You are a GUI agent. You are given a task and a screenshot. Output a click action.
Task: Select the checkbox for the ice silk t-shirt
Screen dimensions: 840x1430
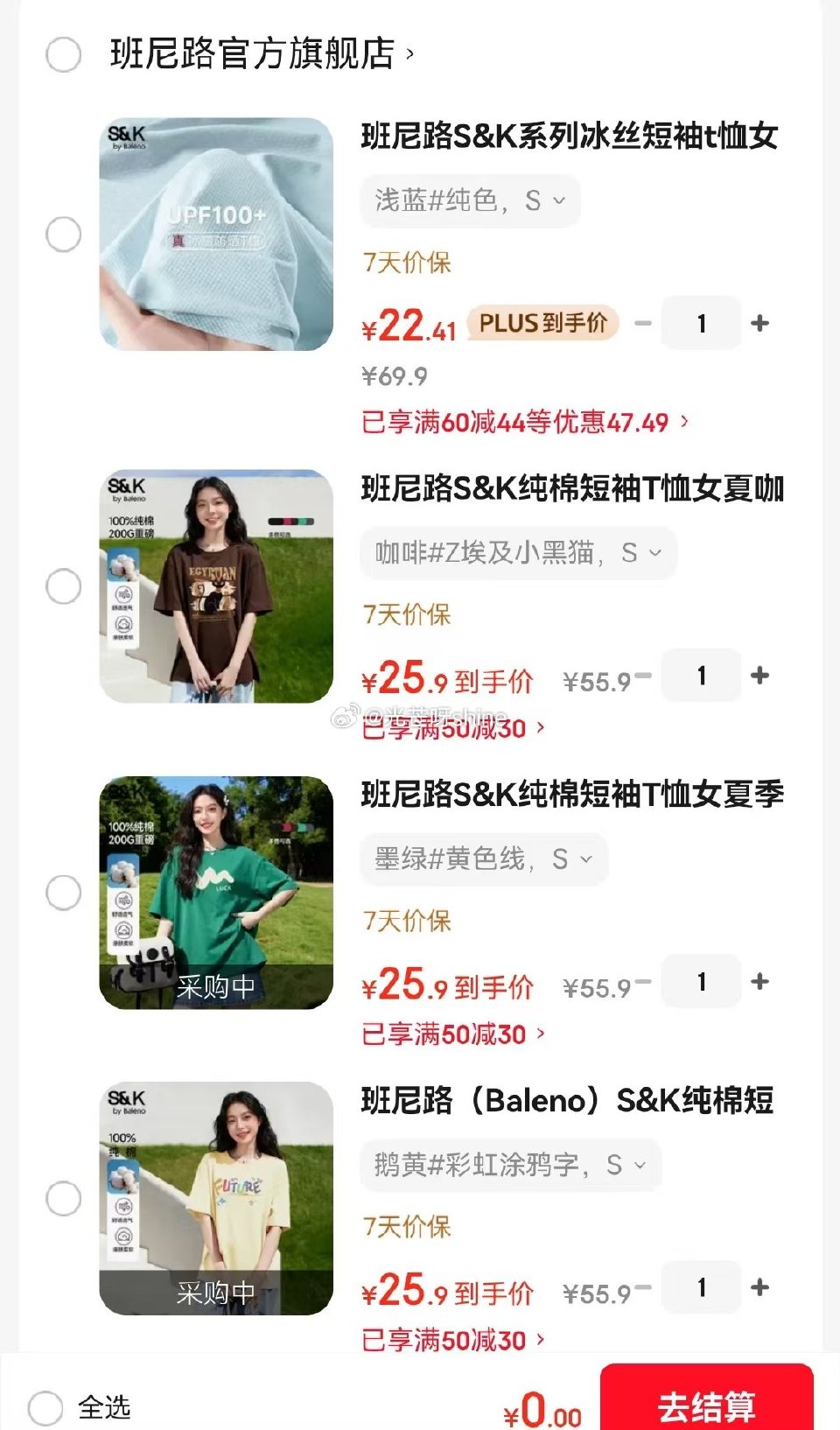pos(62,235)
